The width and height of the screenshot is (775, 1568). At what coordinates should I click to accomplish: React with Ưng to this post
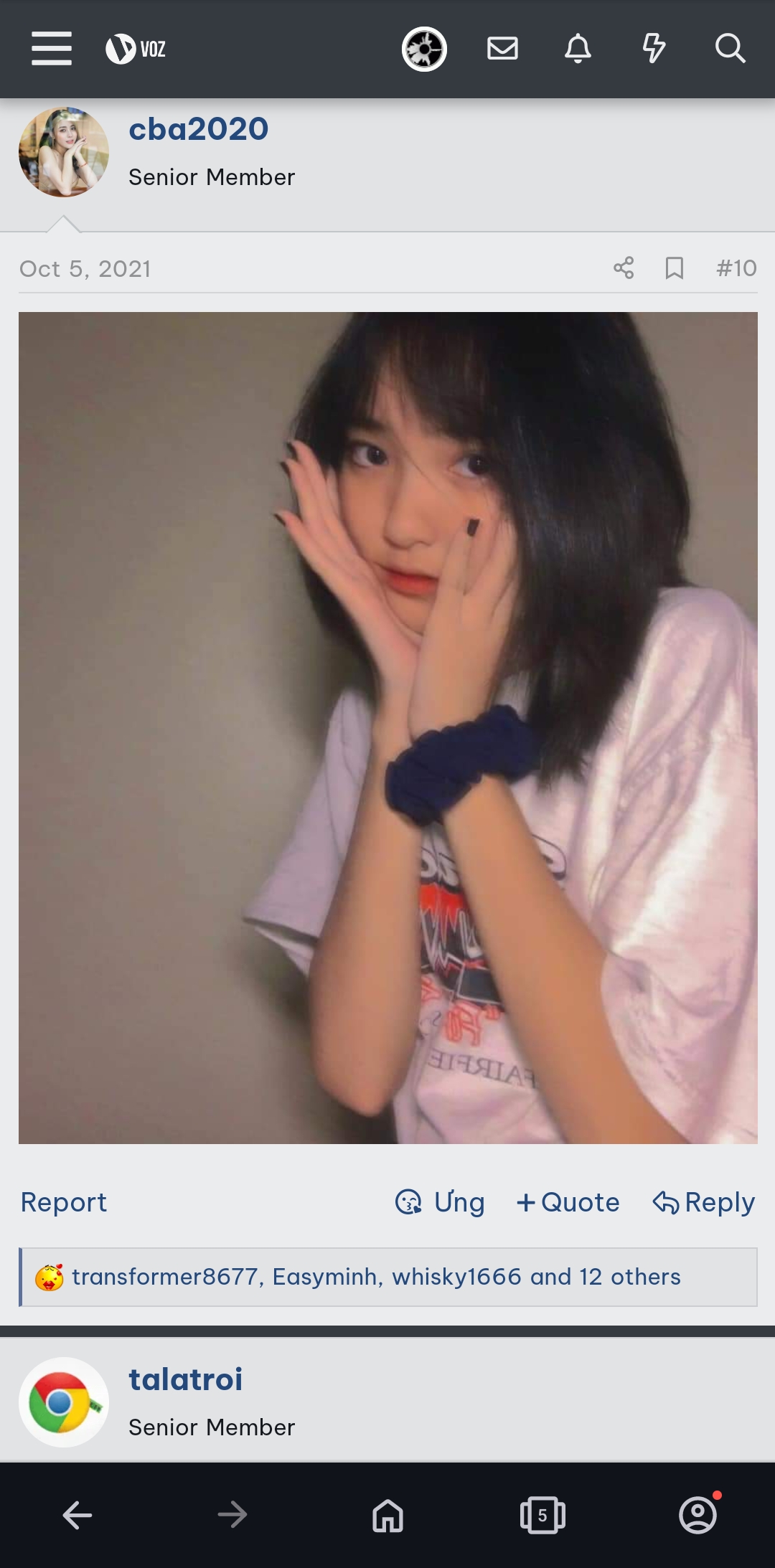[x=440, y=1202]
